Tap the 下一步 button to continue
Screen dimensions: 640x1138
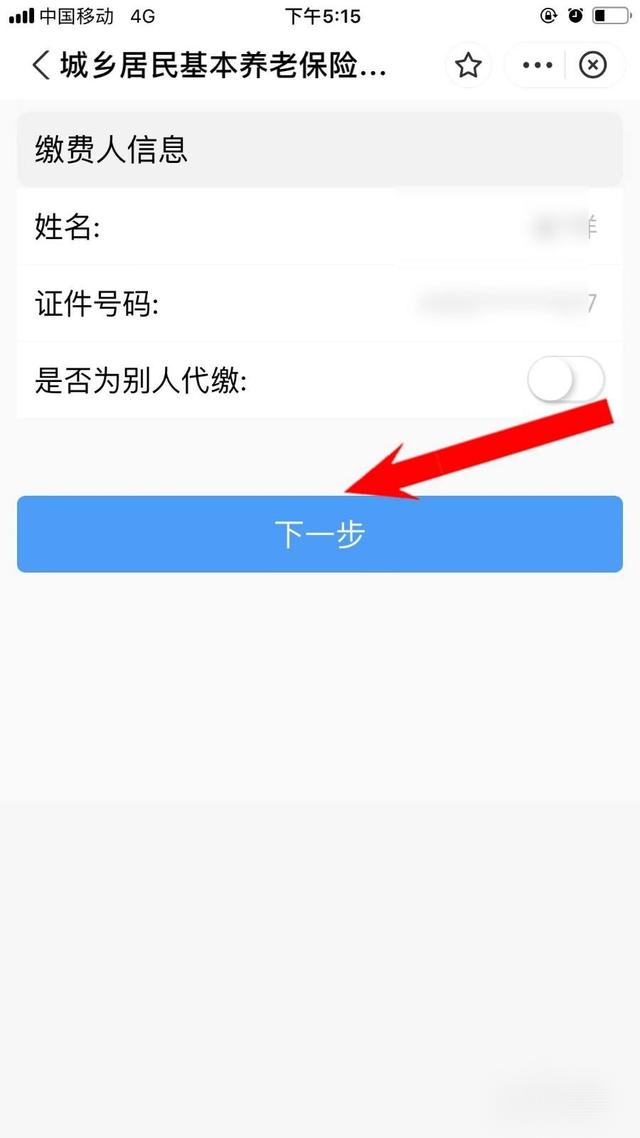320,534
